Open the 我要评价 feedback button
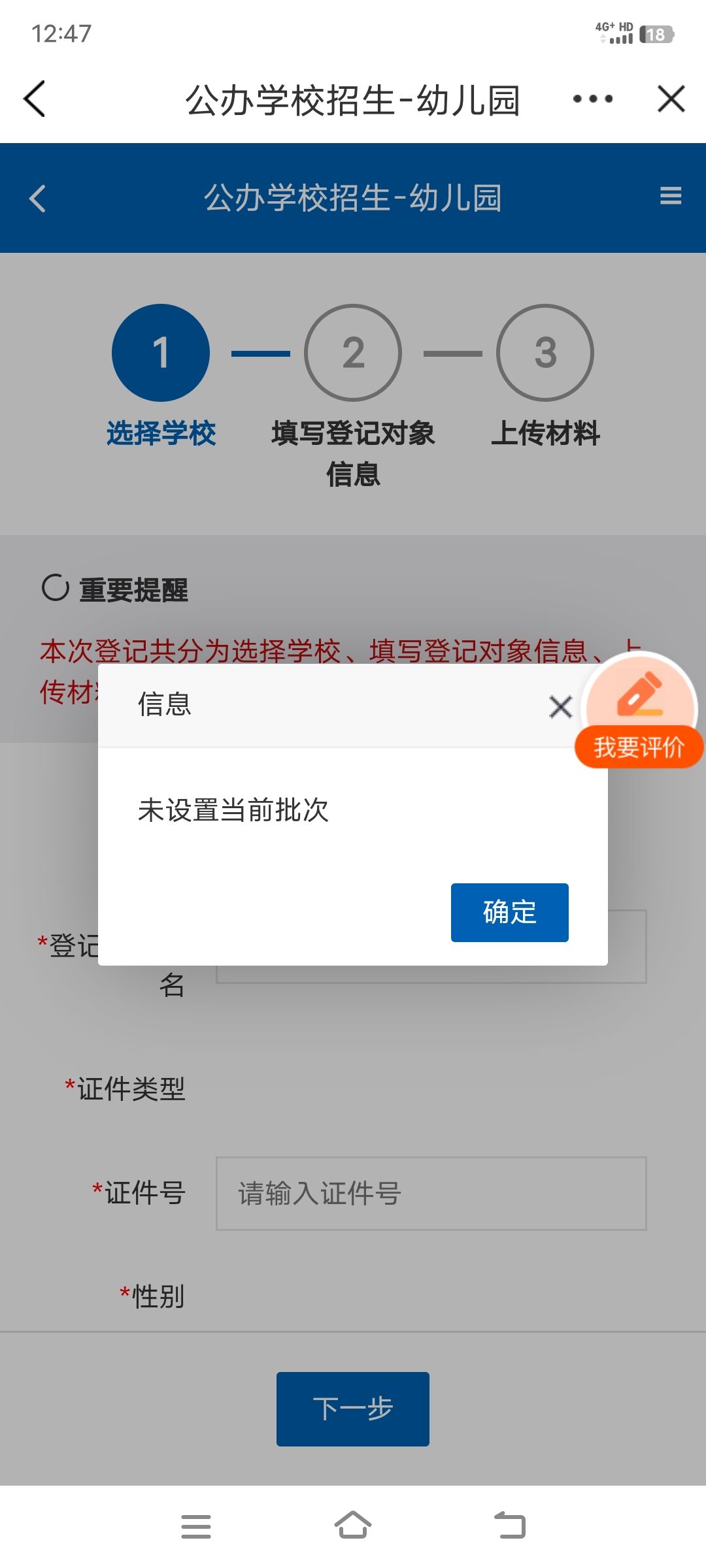Image resolution: width=706 pixels, height=1568 pixels. tap(639, 712)
